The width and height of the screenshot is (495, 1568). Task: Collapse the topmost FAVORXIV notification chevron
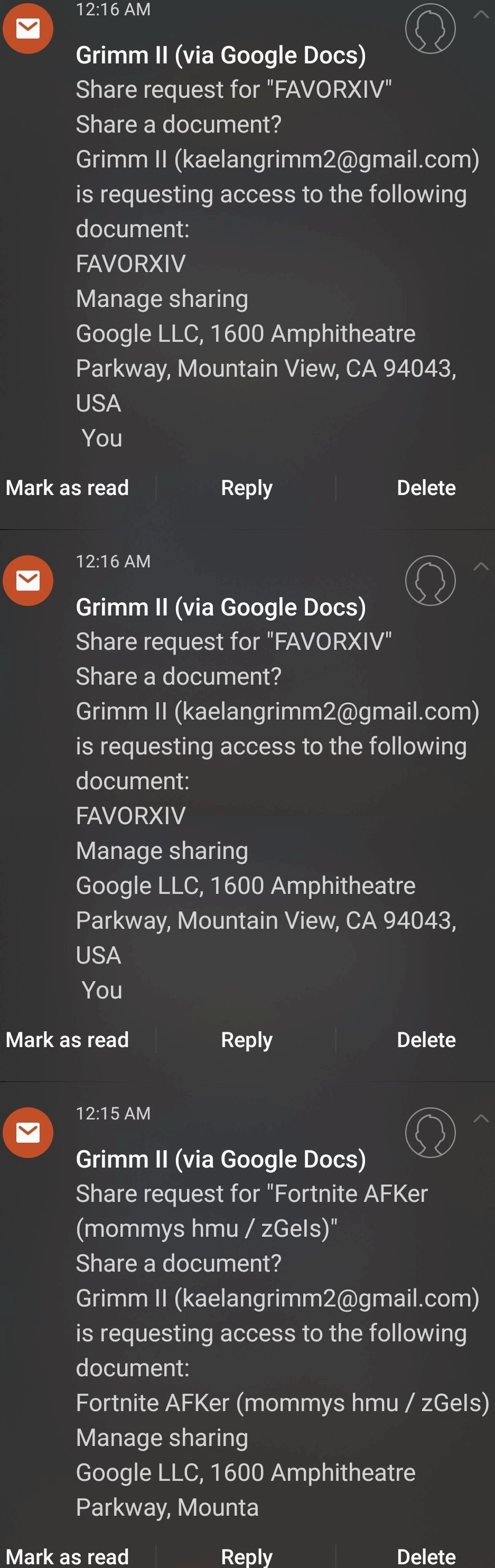coord(481,15)
